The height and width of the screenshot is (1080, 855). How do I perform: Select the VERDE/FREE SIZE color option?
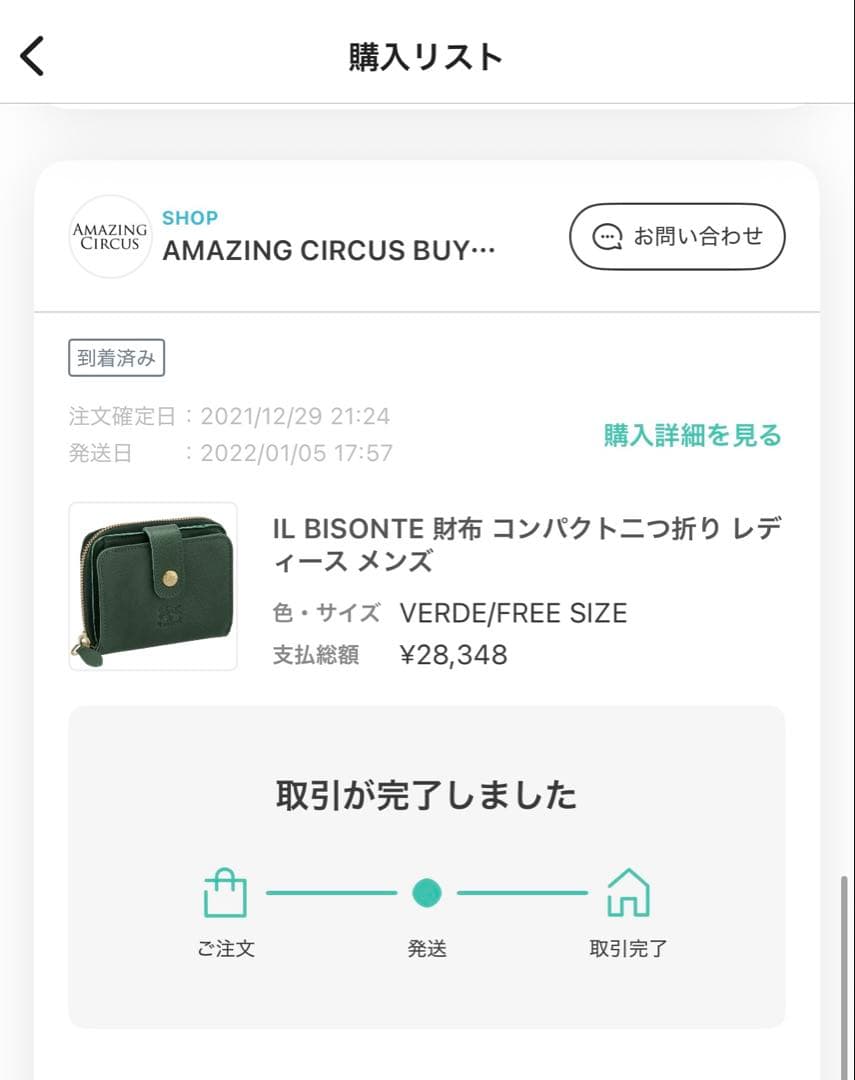[513, 613]
